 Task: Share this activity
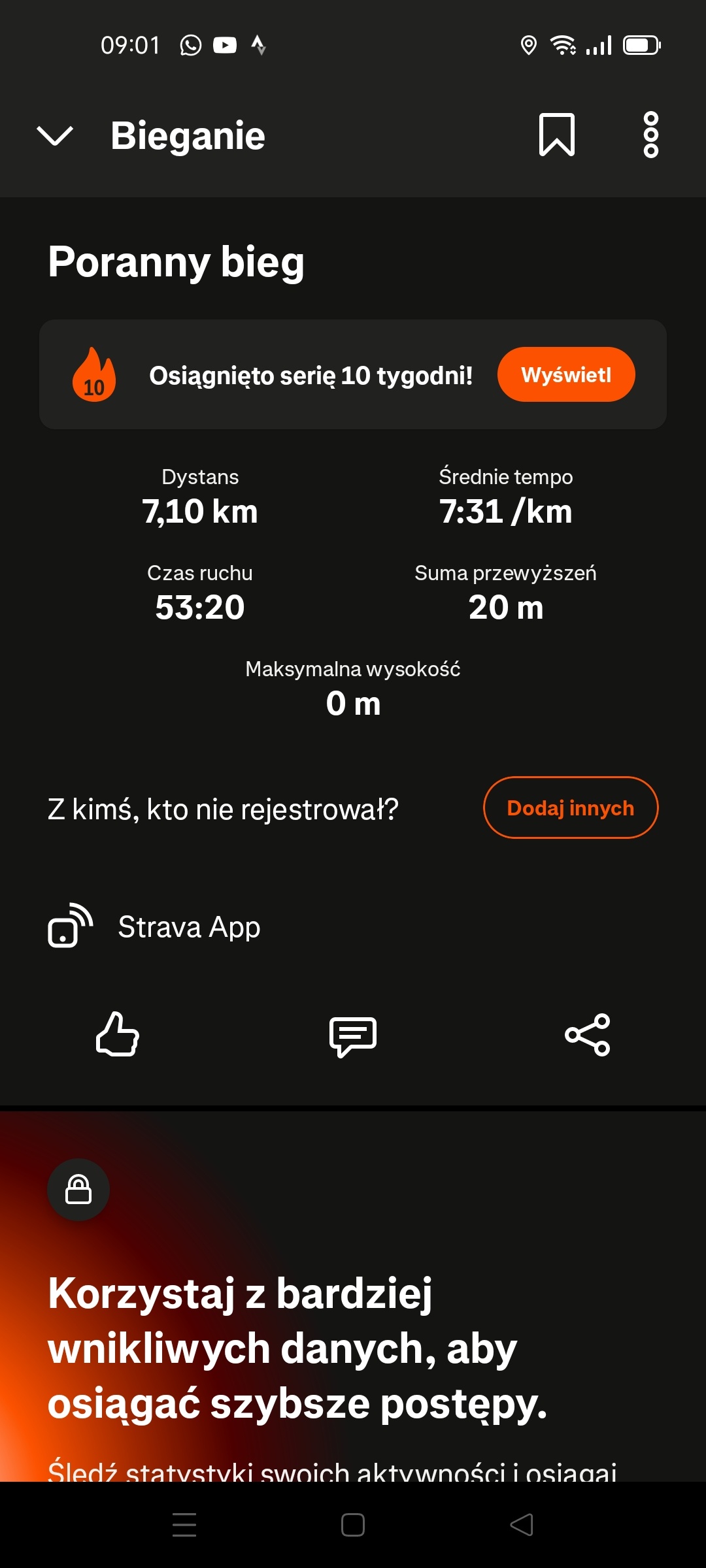[588, 1035]
